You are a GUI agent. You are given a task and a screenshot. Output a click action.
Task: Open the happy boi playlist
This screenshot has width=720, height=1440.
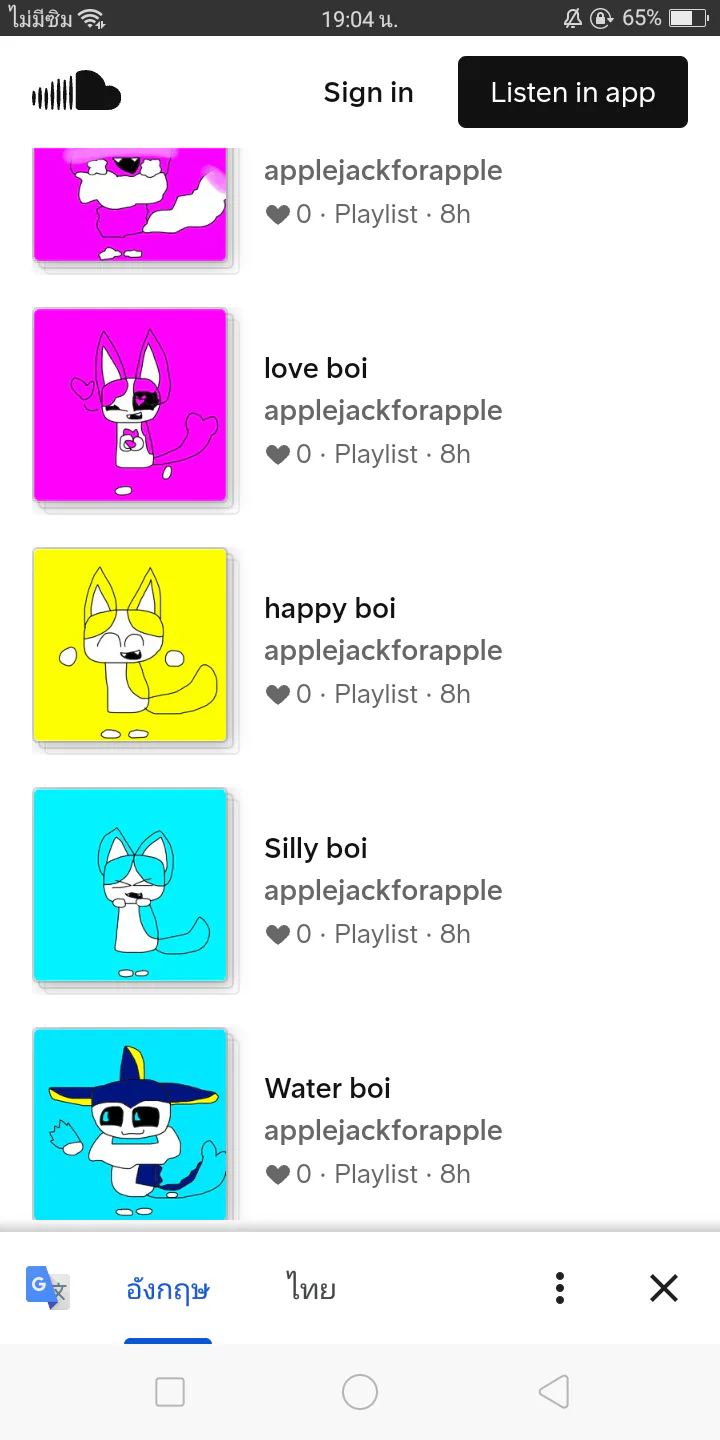pyautogui.click(x=330, y=608)
